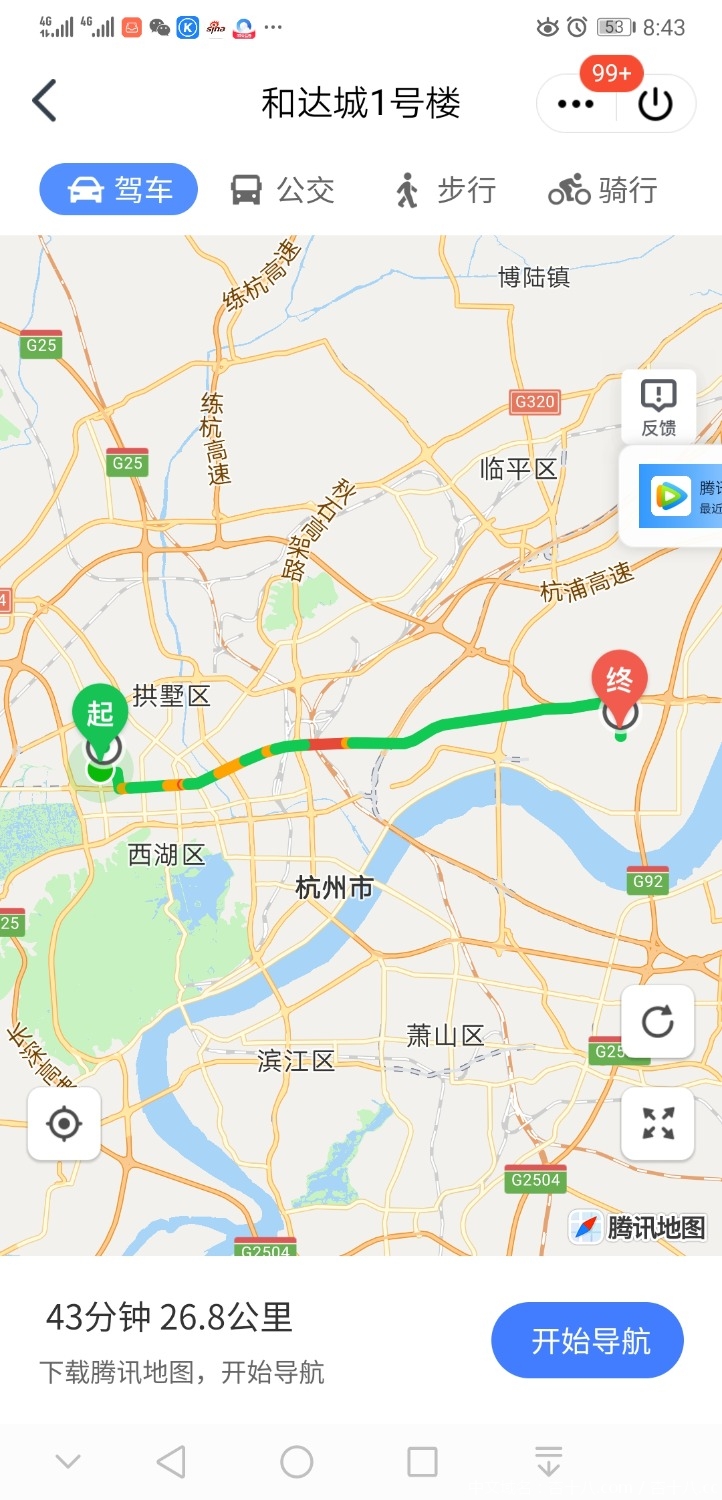Image resolution: width=722 pixels, height=1500 pixels.
Task: Switch to 公交 transit mode
Action: [281, 189]
